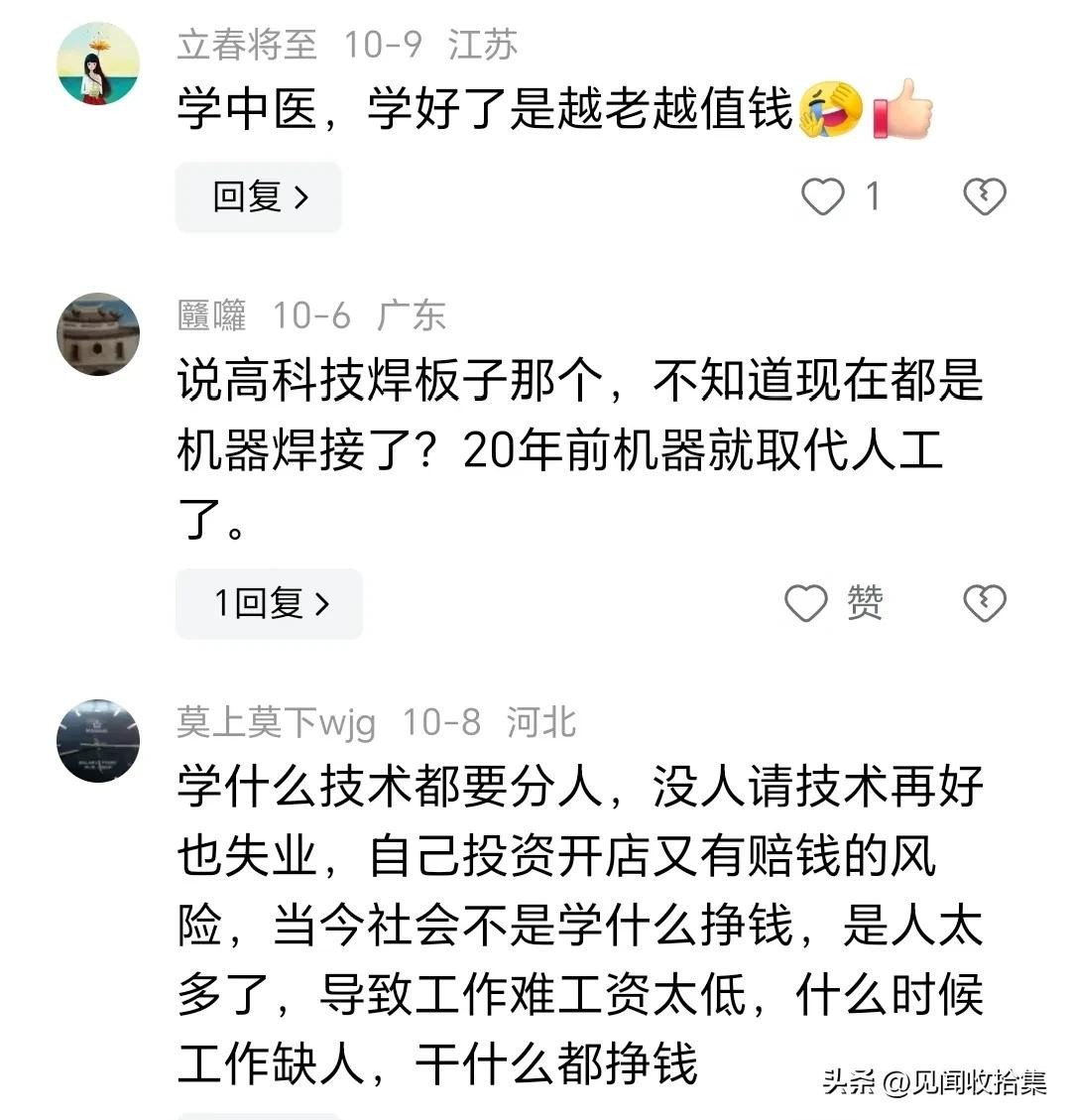Dislike 龘䨻's comment
Image resolution: width=1071 pixels, height=1120 pixels.
point(985,603)
